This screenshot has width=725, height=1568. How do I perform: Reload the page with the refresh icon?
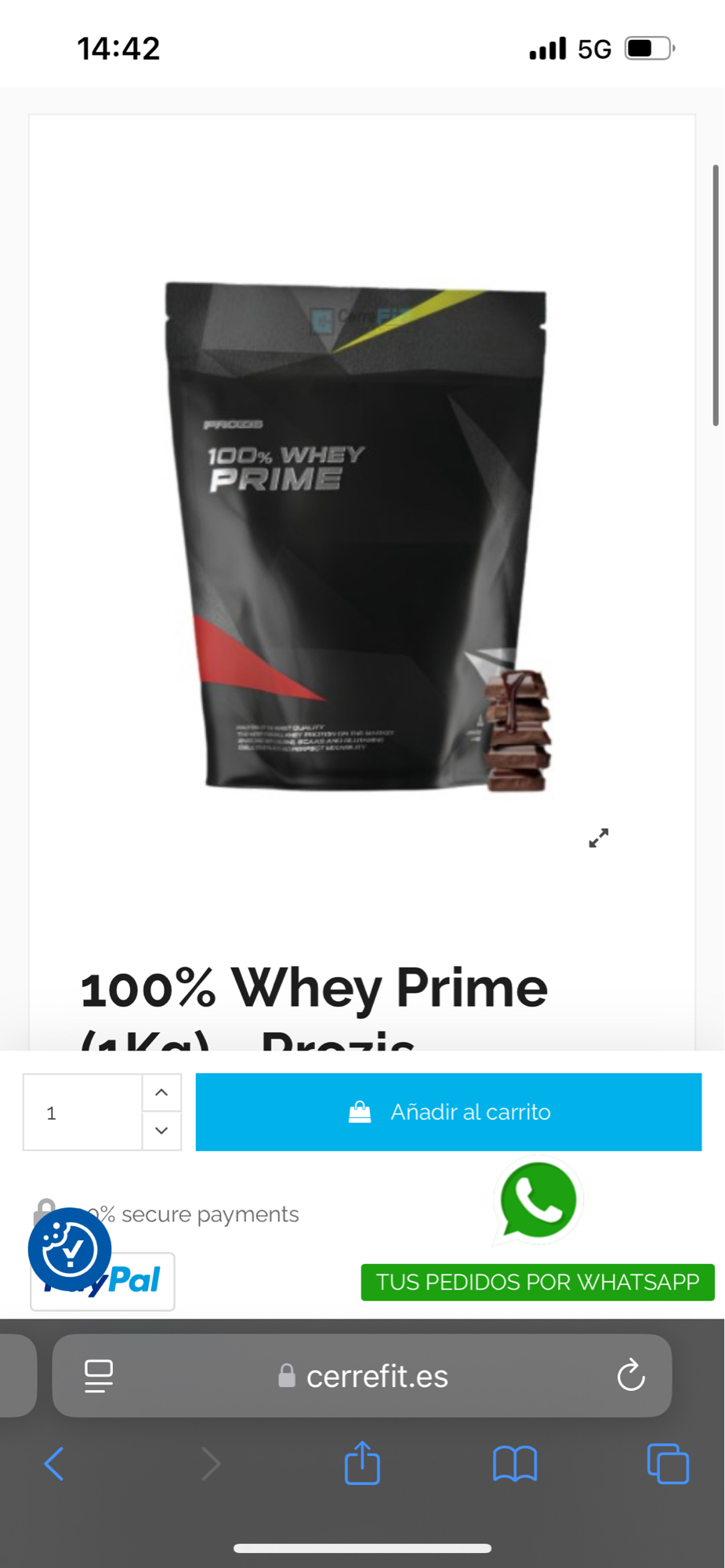[x=632, y=1375]
